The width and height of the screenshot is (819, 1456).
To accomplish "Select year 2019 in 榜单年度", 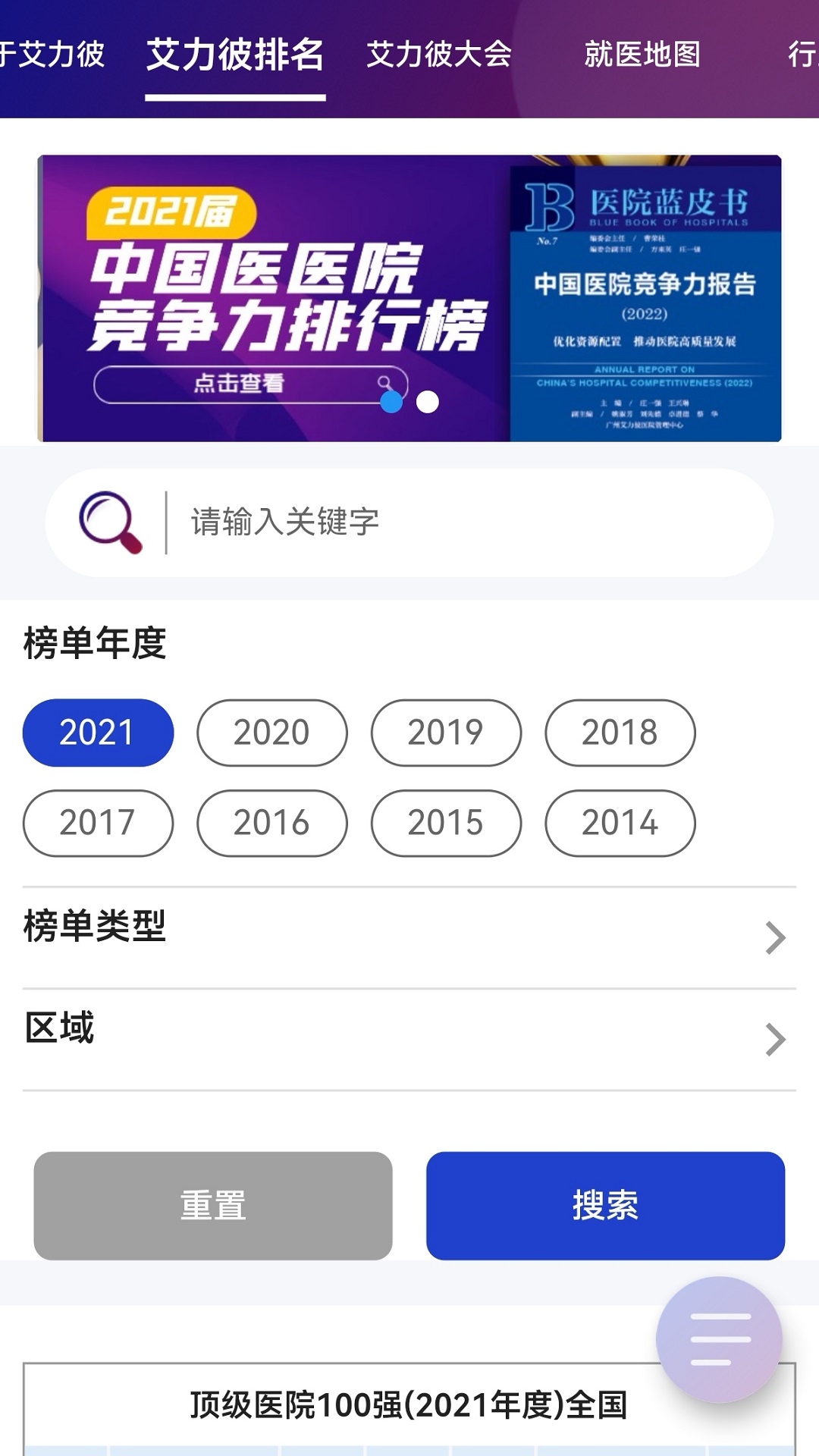I will pyautogui.click(x=446, y=731).
